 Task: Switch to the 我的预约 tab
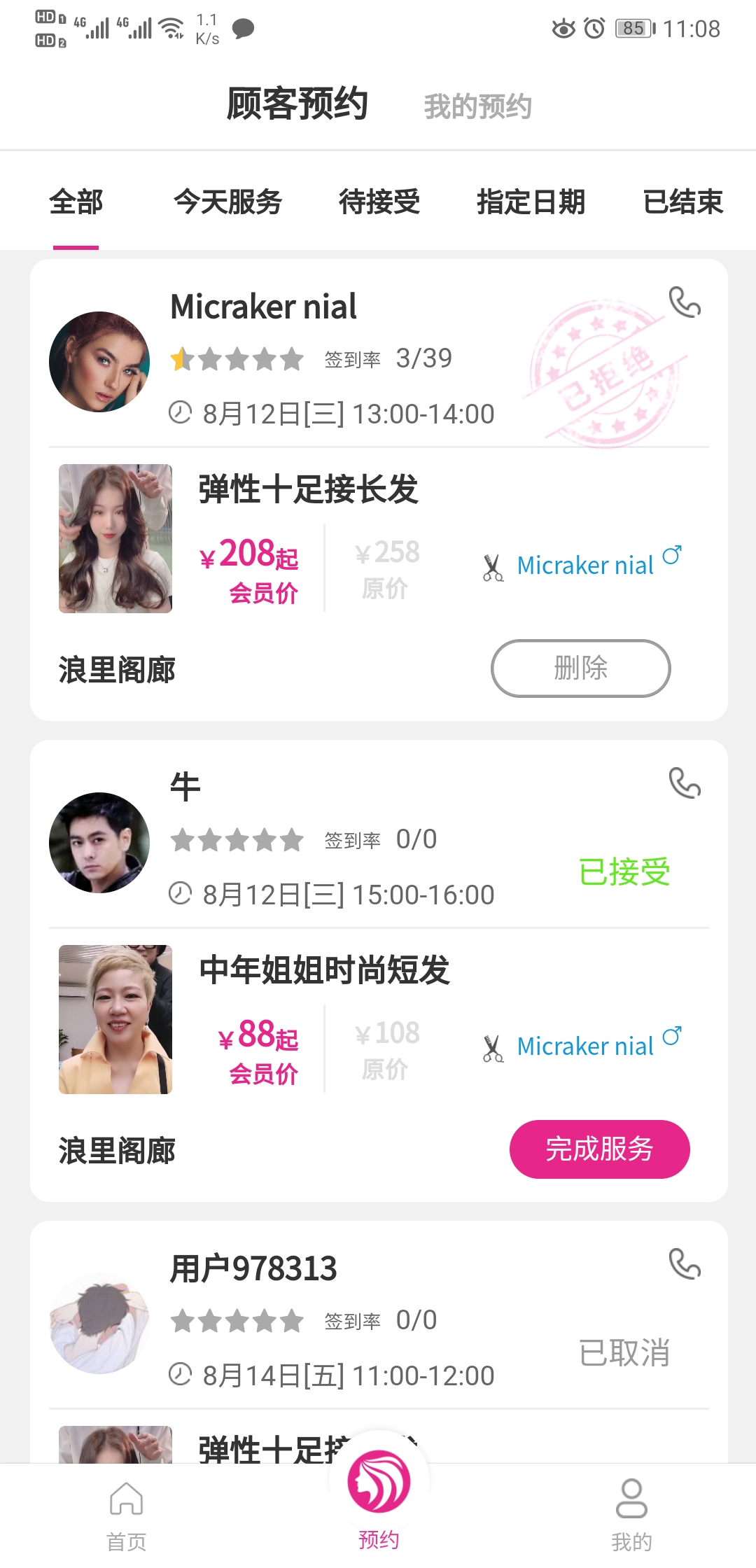477,106
